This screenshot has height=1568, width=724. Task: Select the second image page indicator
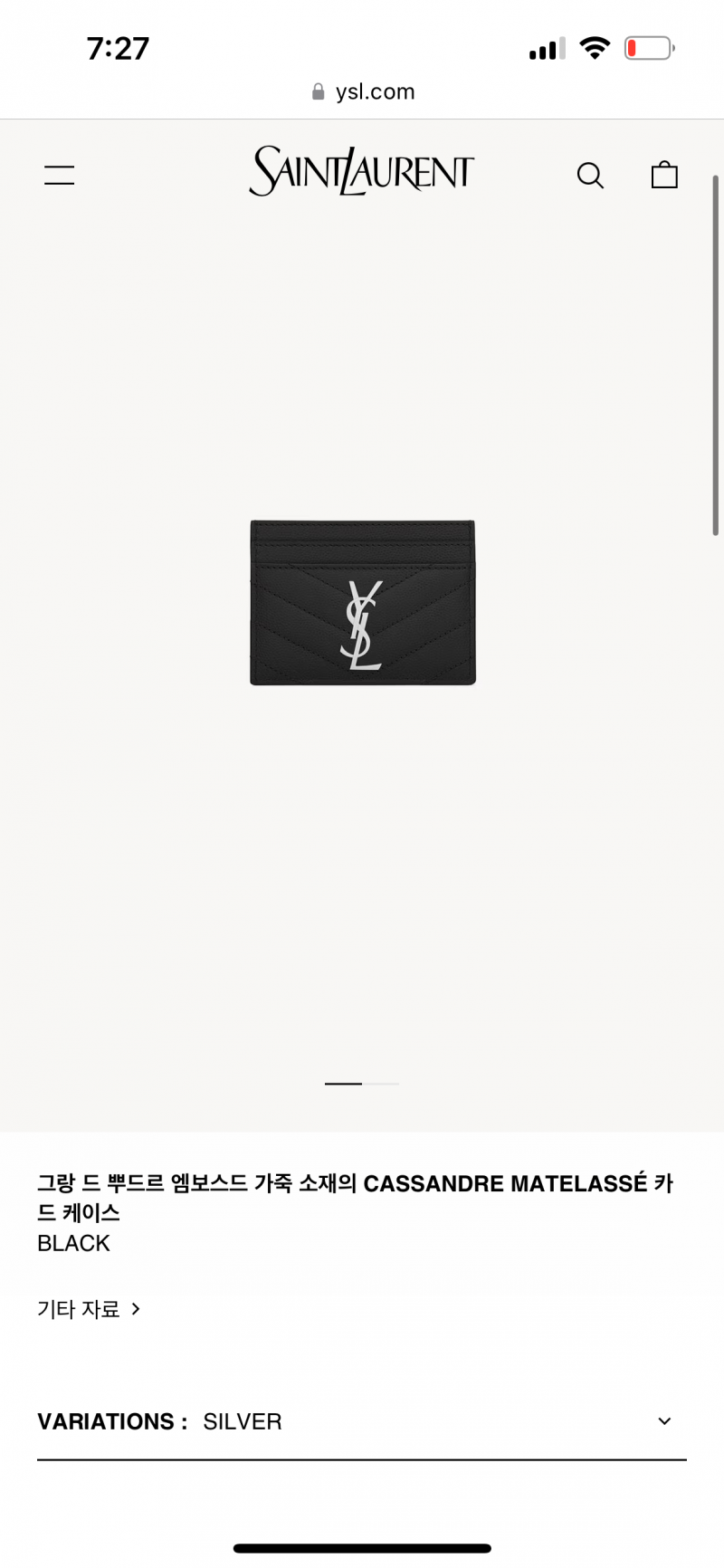click(x=381, y=1083)
